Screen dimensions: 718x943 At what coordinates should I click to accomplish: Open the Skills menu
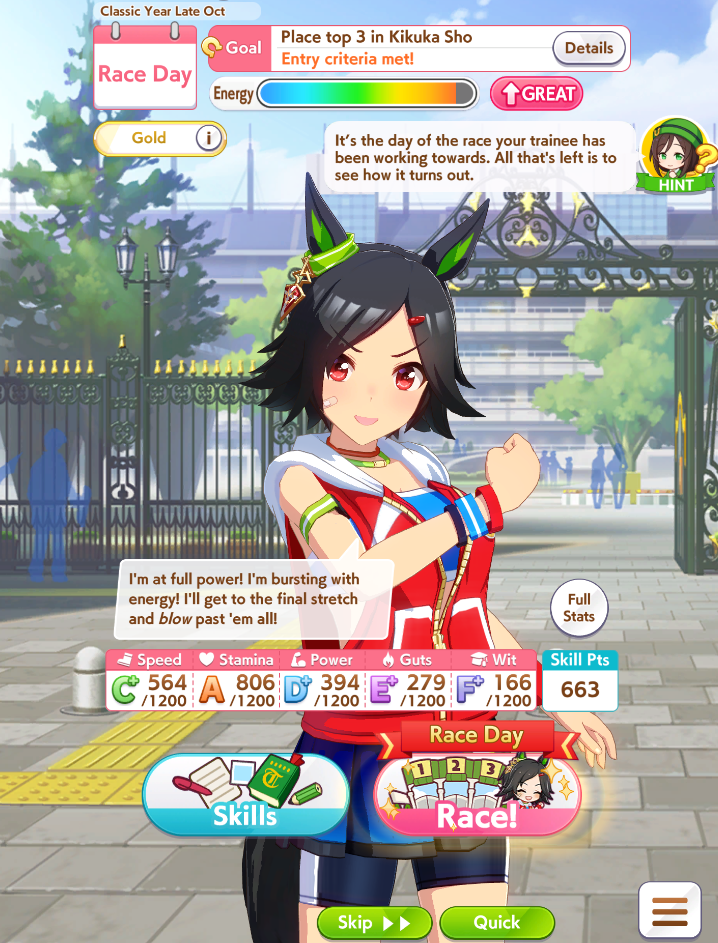pyautogui.click(x=245, y=794)
